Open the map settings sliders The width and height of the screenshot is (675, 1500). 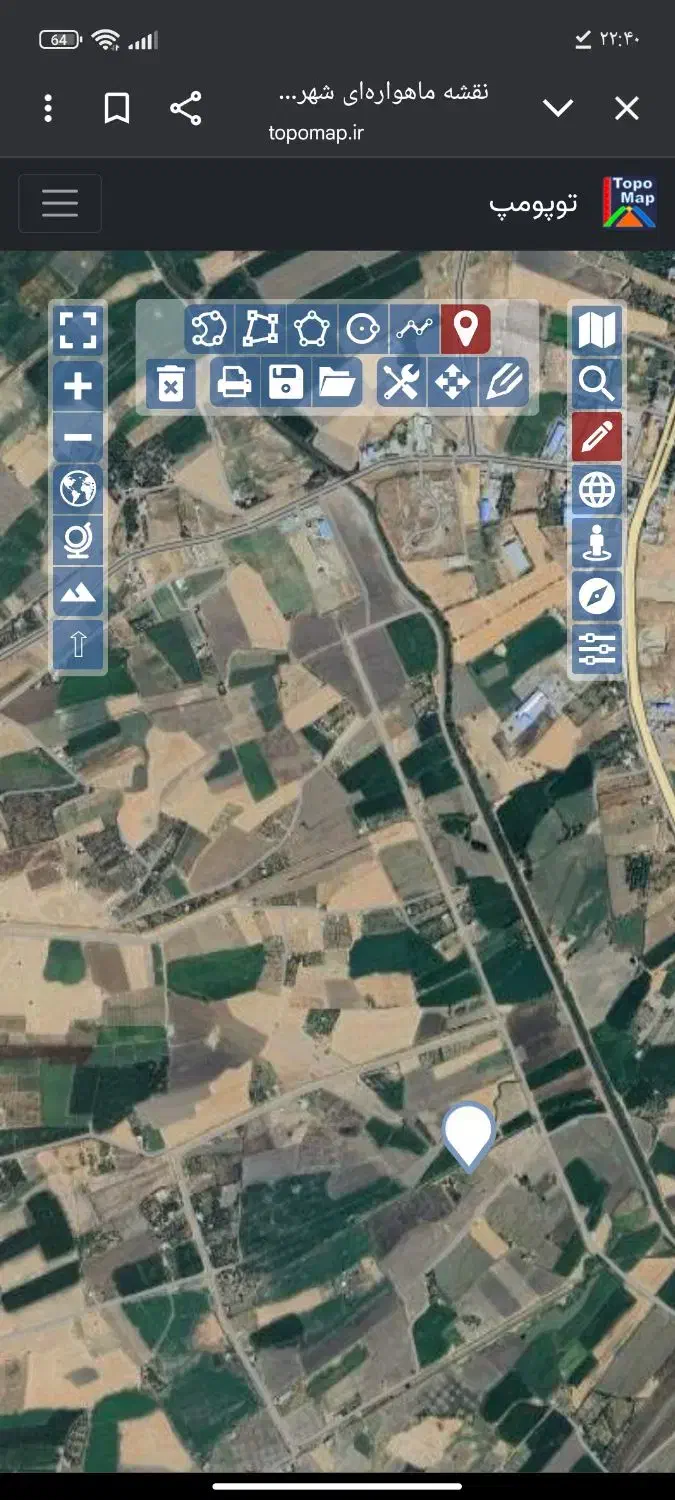pos(597,649)
